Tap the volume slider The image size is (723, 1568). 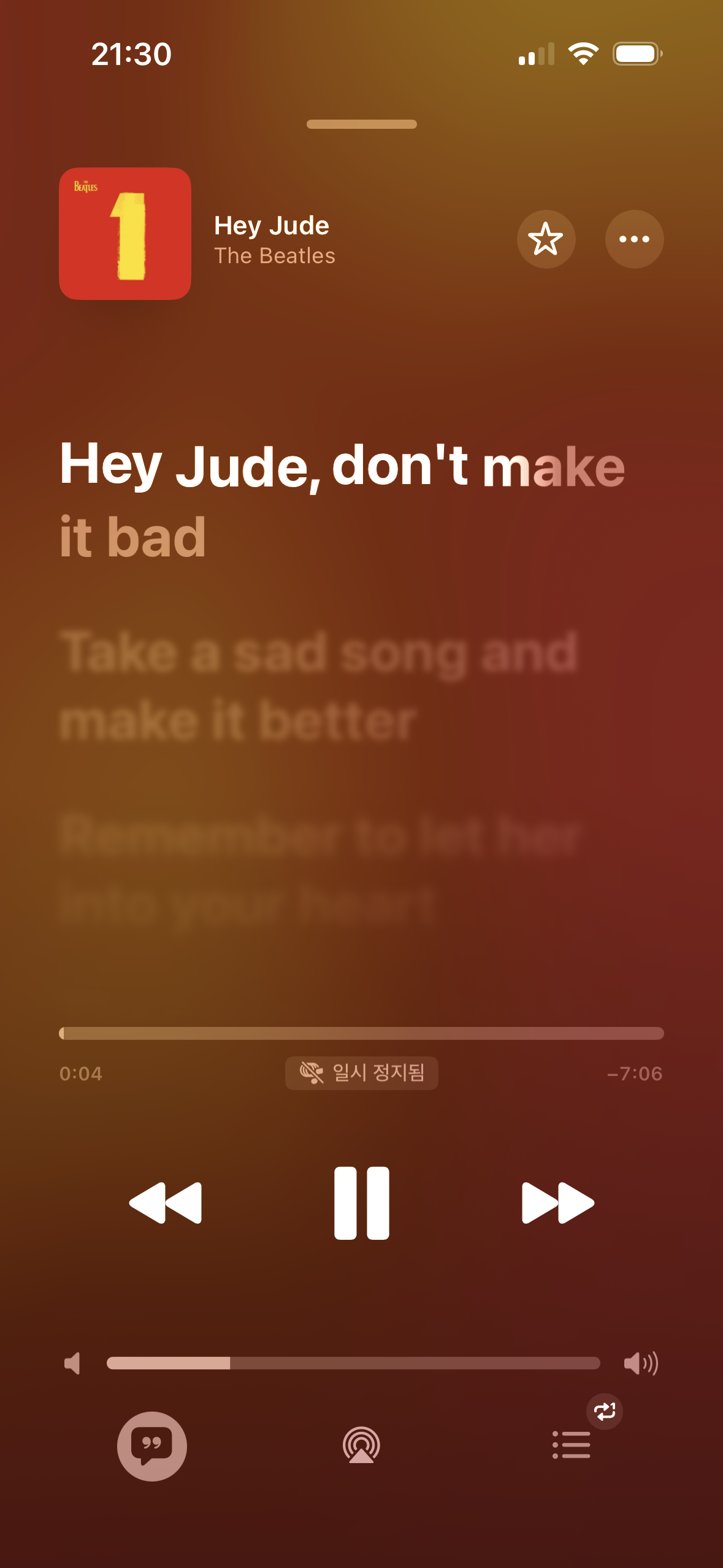pos(353,1363)
